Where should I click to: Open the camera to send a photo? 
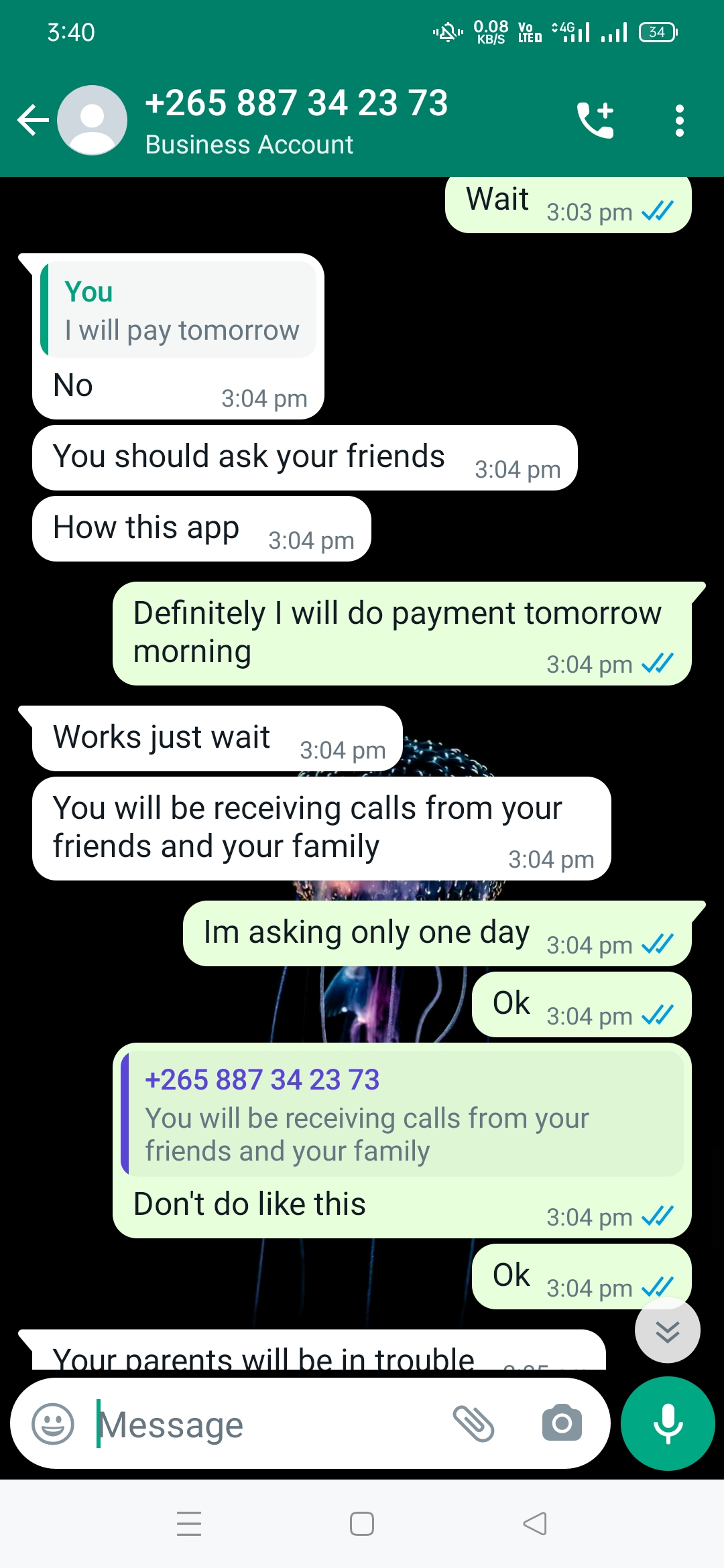(562, 1424)
